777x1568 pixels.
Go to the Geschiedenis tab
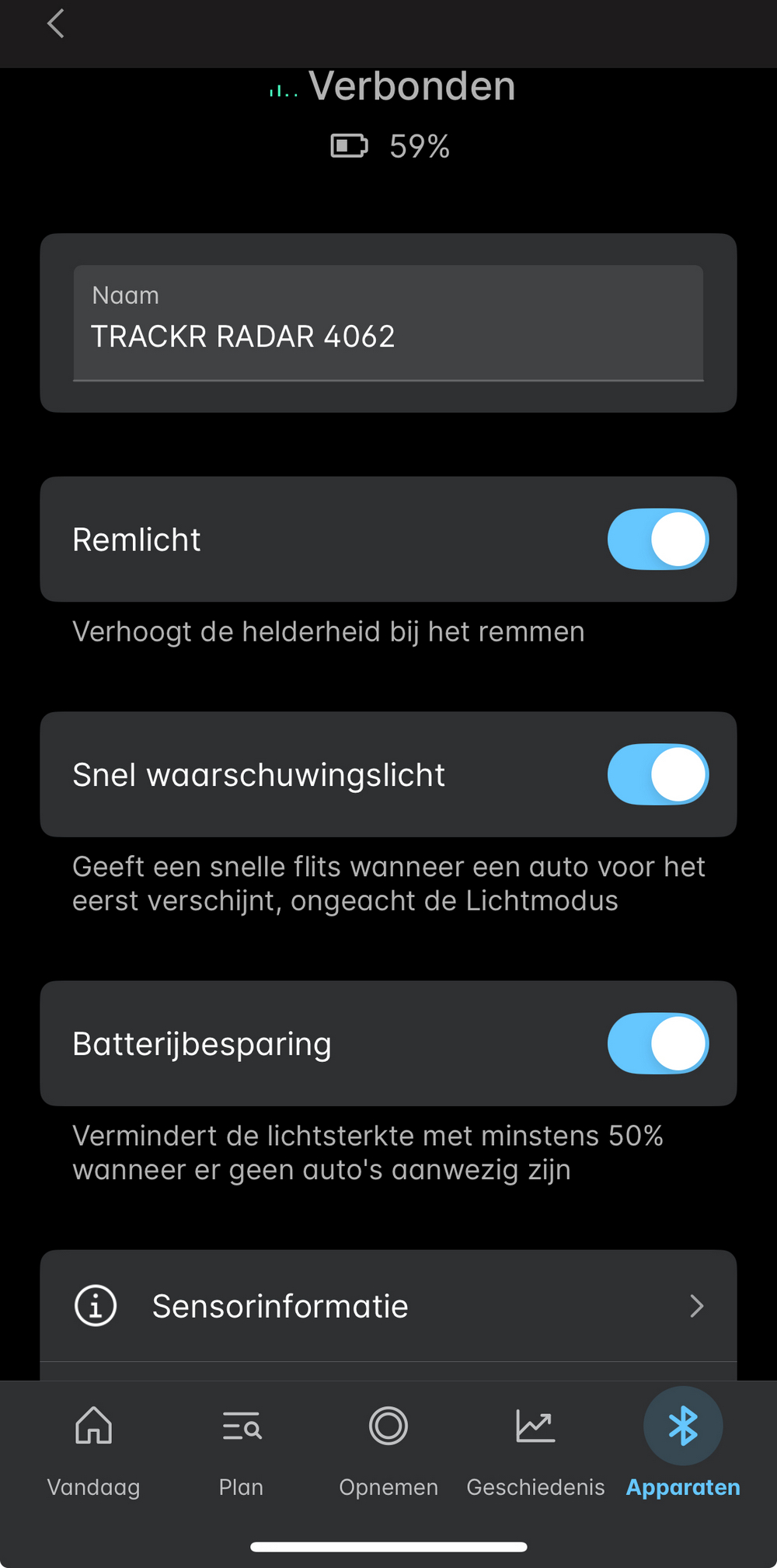[535, 1451]
